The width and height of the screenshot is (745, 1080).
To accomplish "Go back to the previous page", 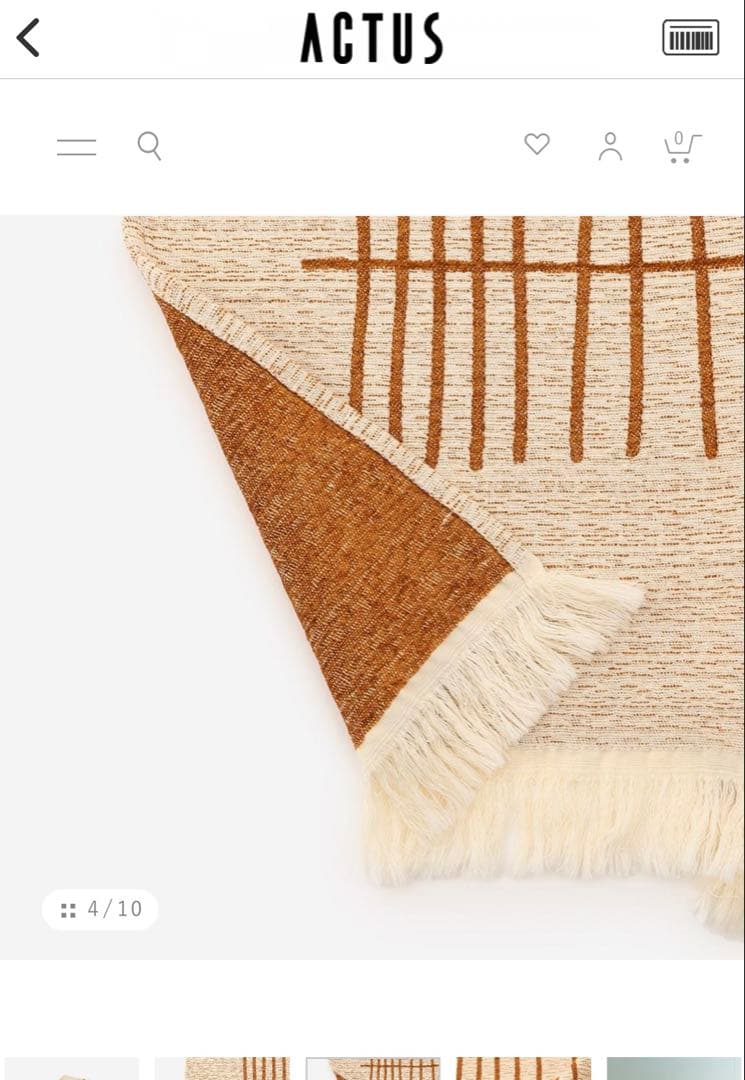I will [x=28, y=38].
